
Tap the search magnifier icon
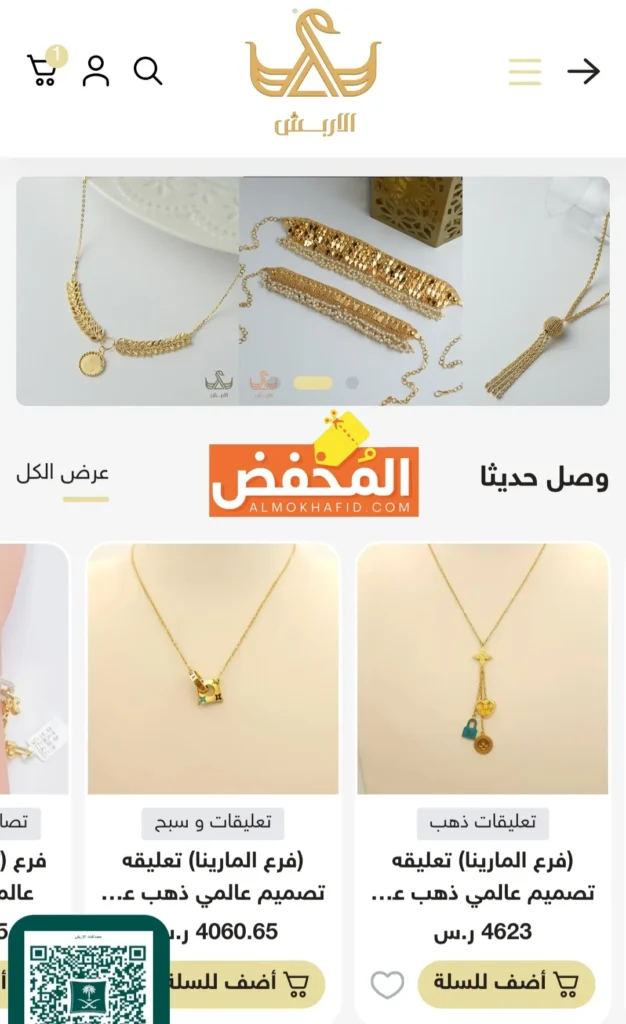(148, 71)
